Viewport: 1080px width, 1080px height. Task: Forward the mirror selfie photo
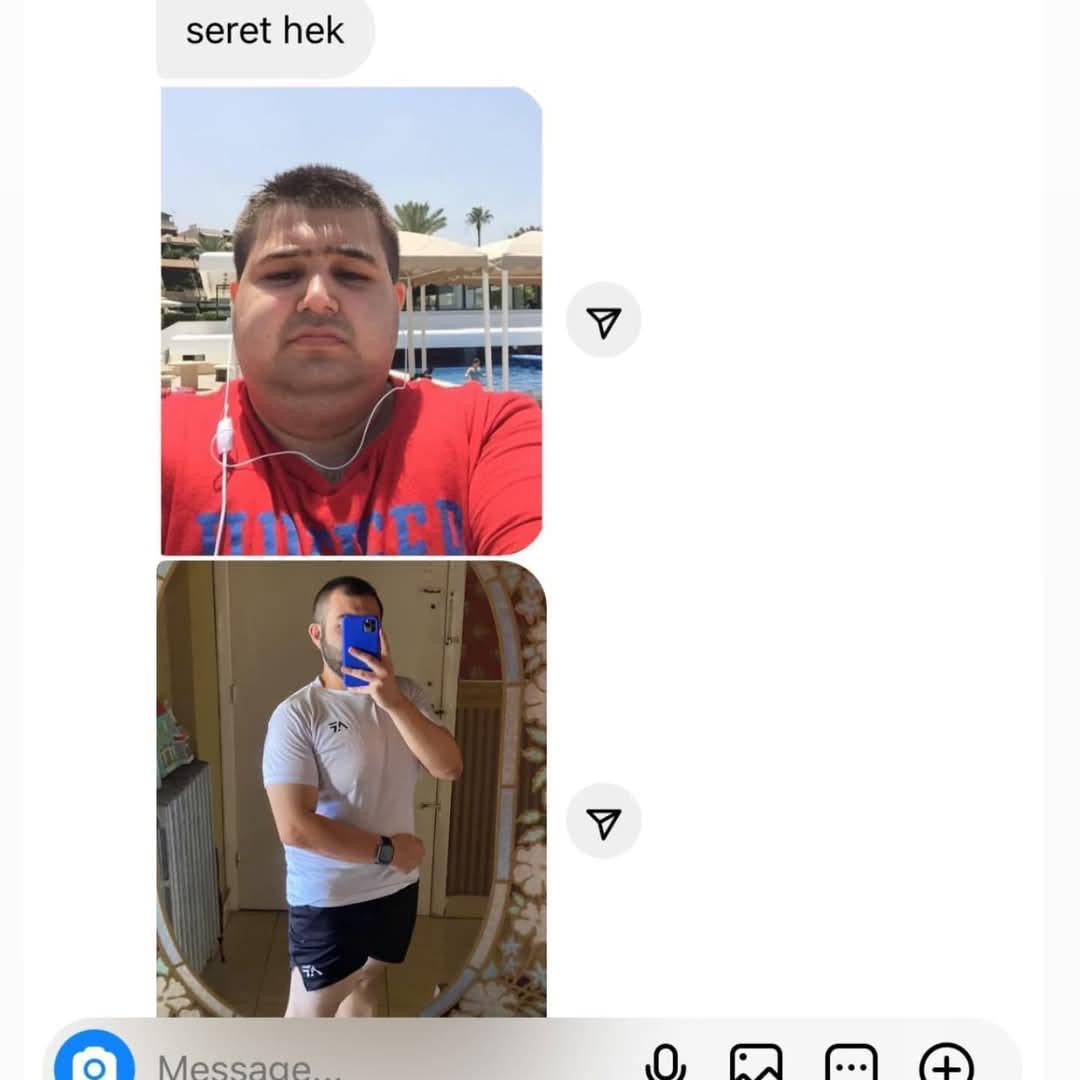coord(603,822)
